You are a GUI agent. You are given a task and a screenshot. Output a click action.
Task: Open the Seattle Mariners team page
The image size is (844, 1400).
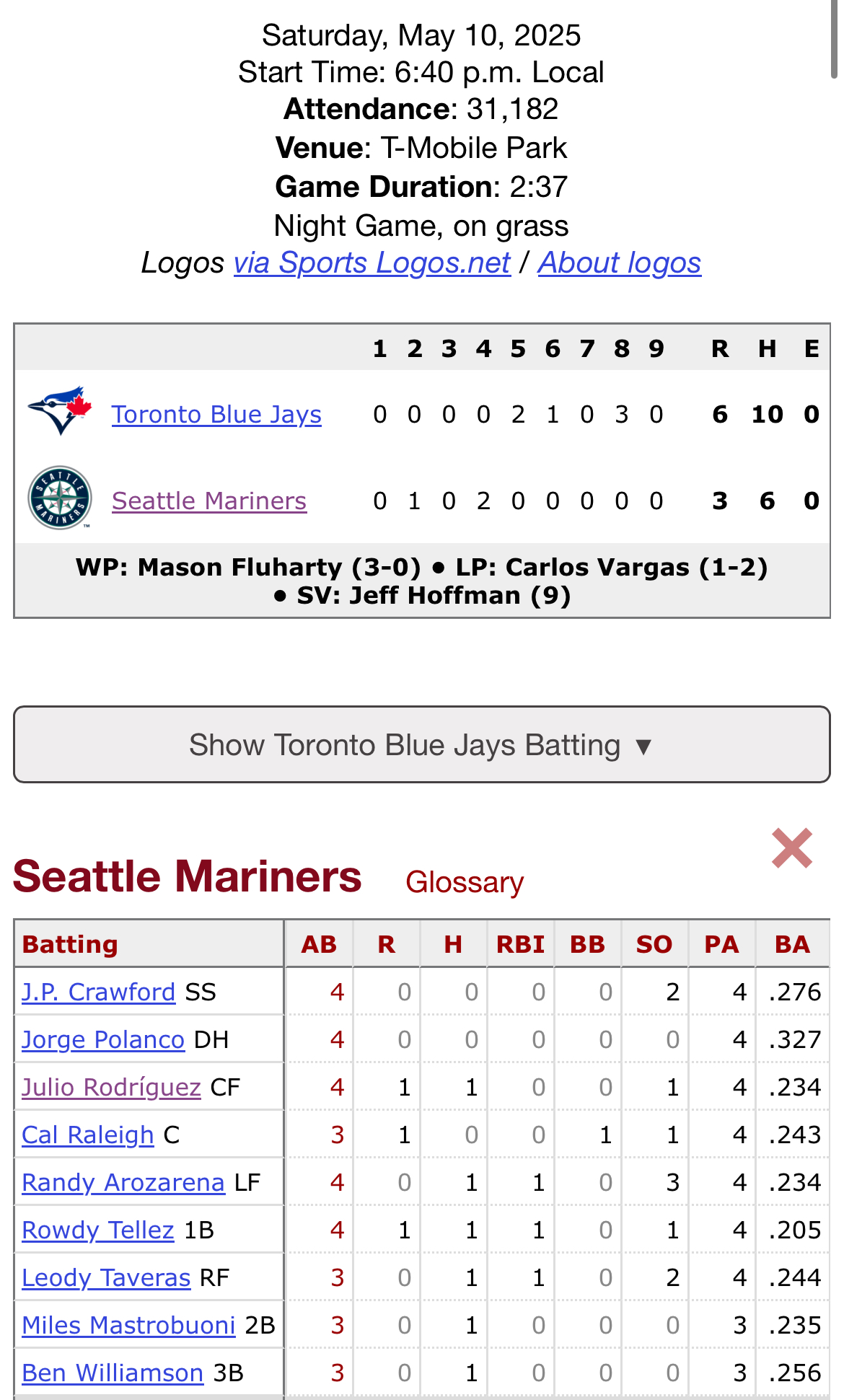coord(209,501)
